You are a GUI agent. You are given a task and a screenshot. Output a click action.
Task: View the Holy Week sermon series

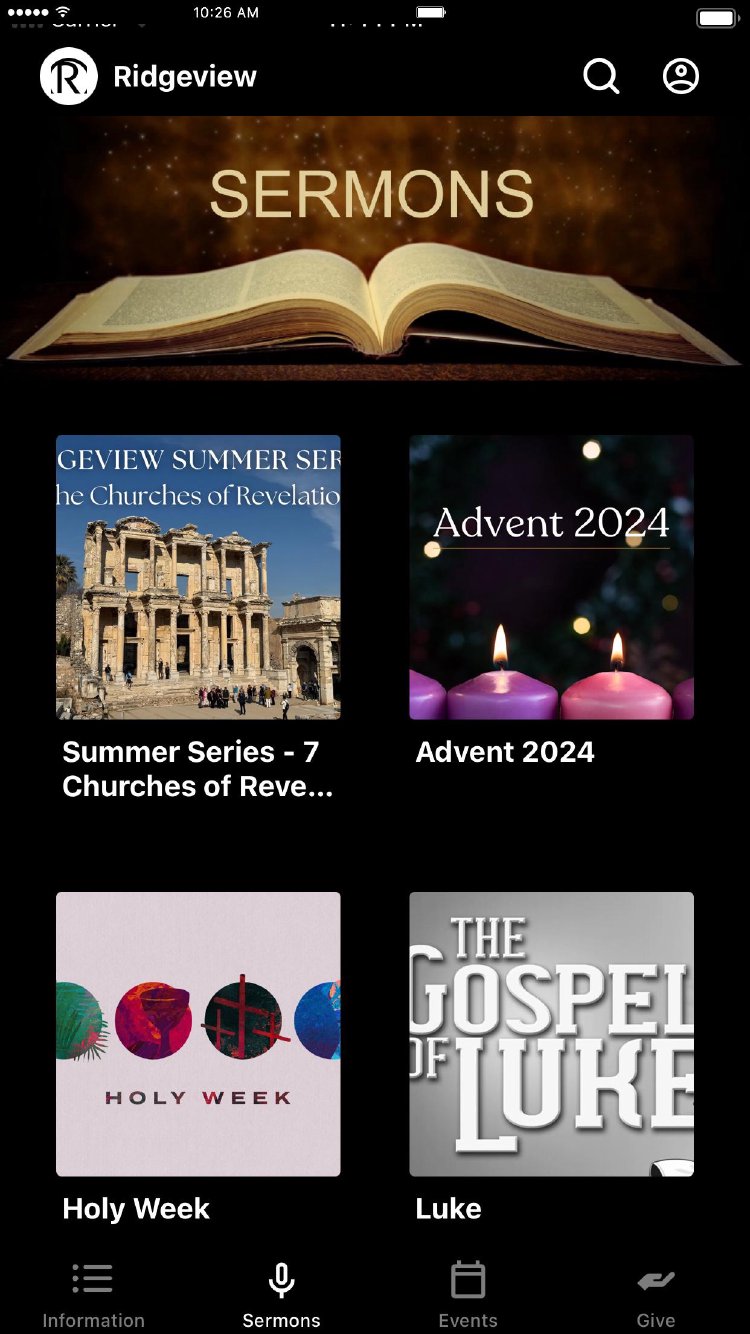(x=198, y=1034)
